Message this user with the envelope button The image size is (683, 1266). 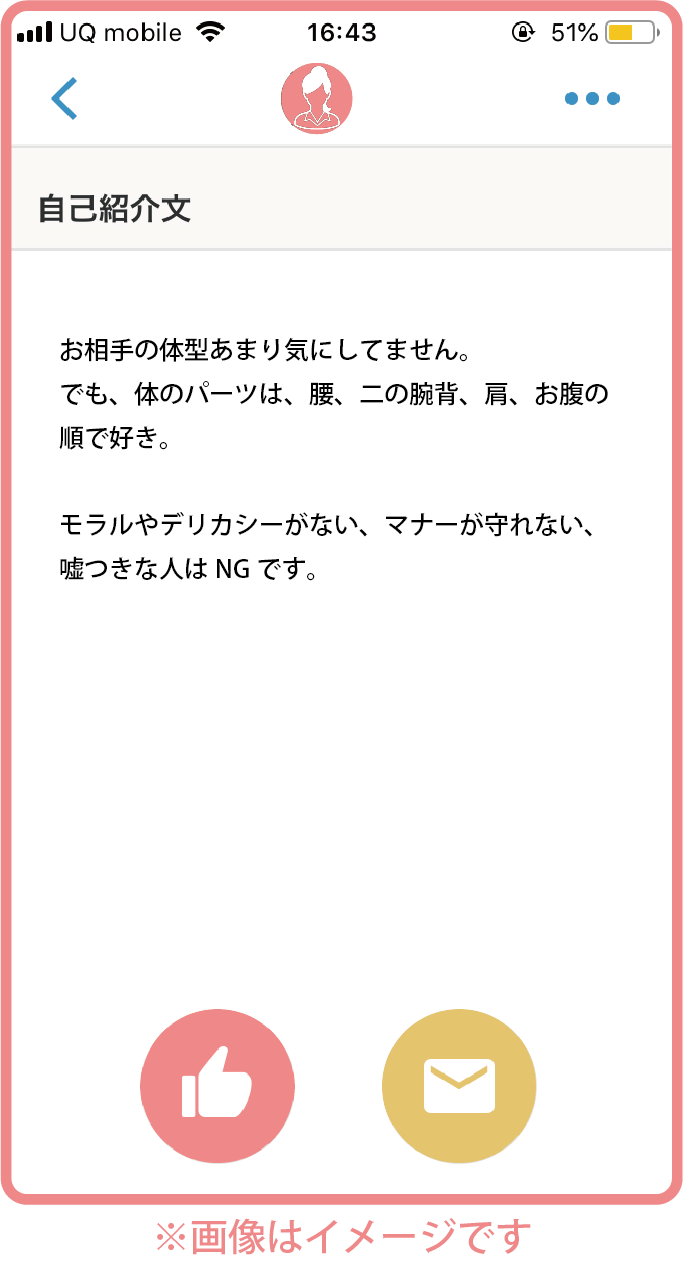[x=459, y=1086]
